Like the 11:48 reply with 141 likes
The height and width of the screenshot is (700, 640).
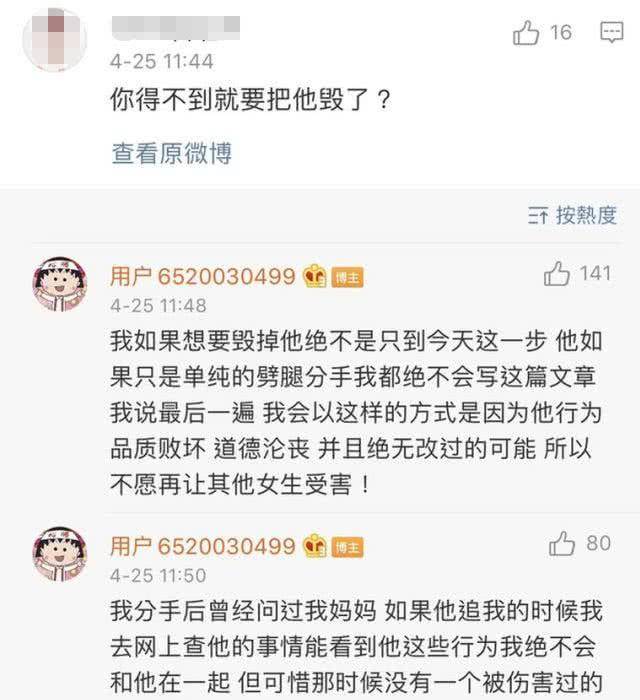tap(557, 273)
